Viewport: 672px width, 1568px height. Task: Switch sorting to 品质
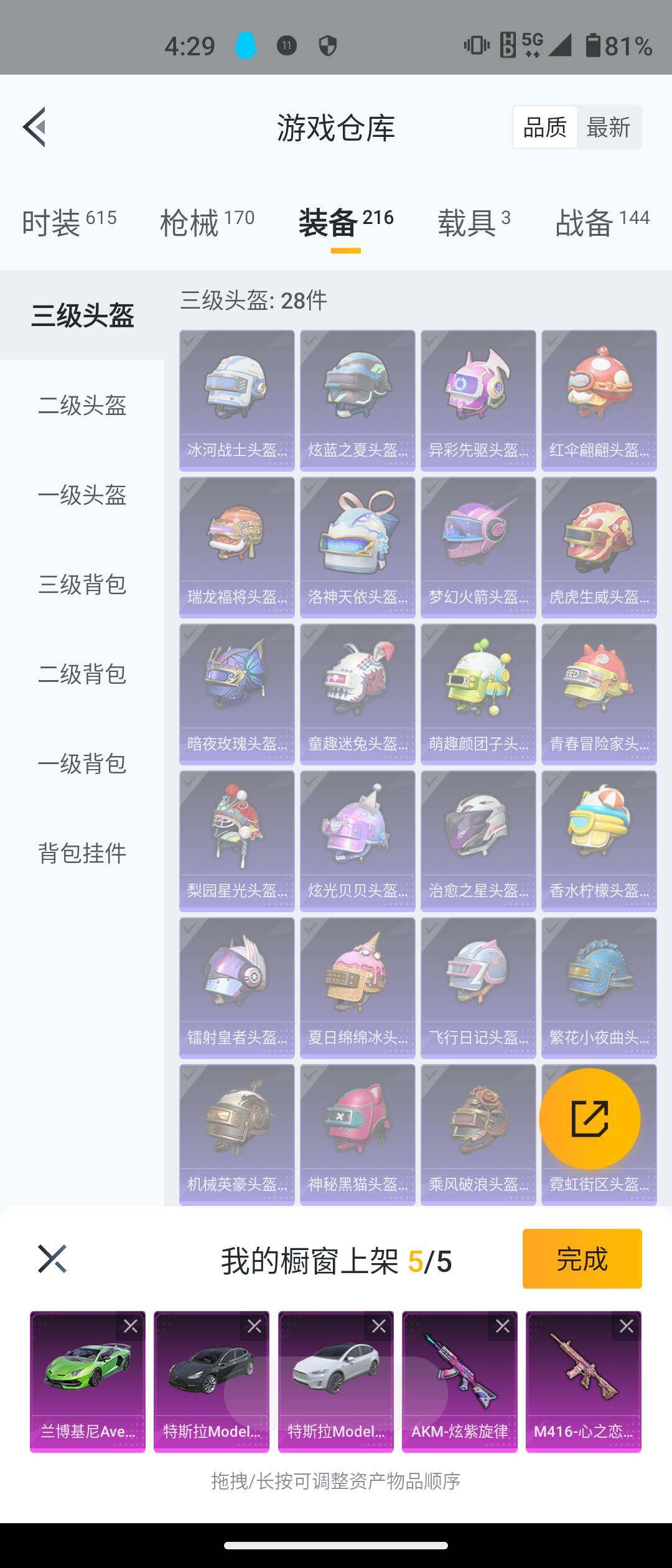coord(544,126)
